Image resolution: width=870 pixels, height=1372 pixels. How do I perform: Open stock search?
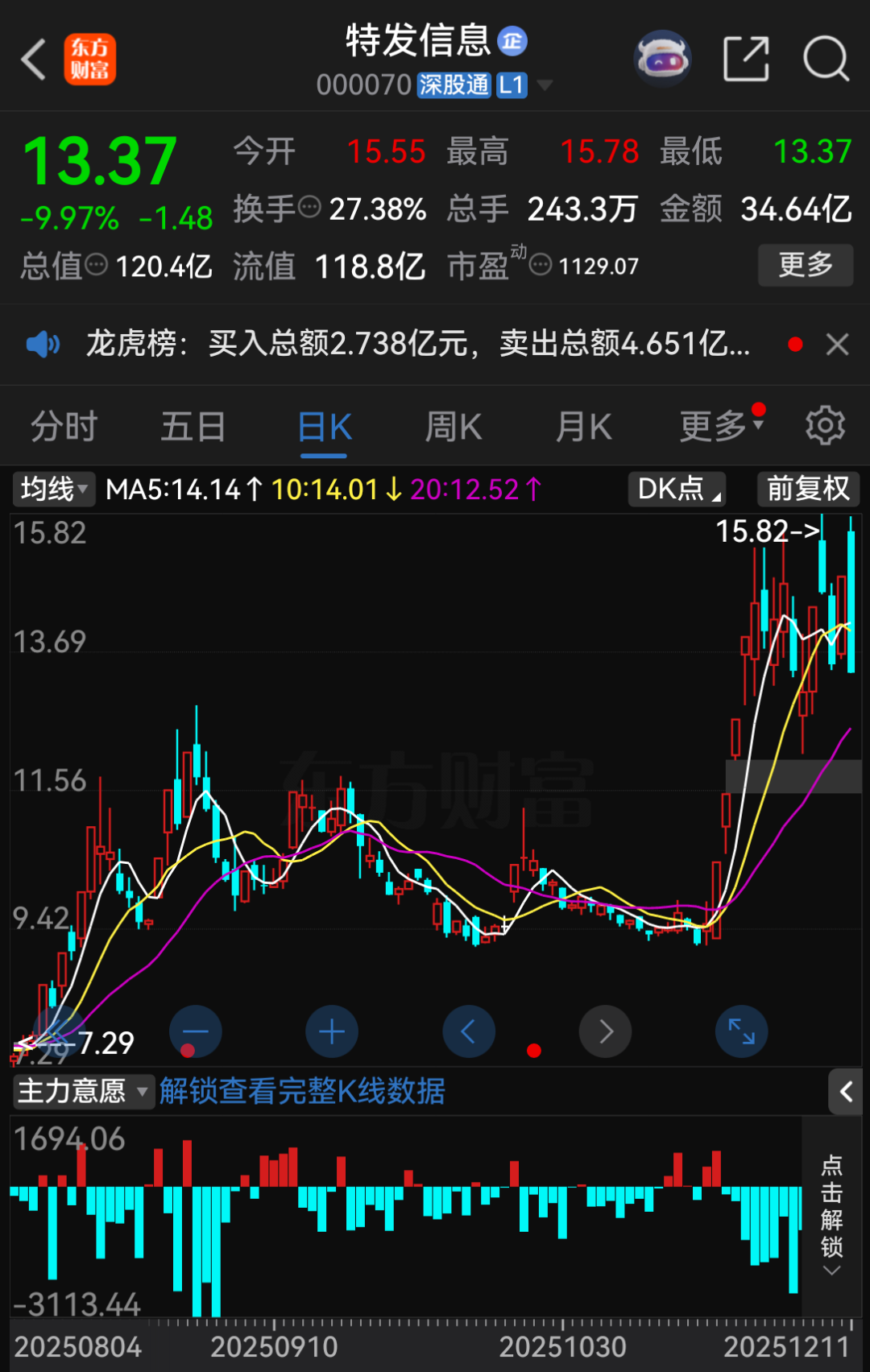(x=826, y=59)
